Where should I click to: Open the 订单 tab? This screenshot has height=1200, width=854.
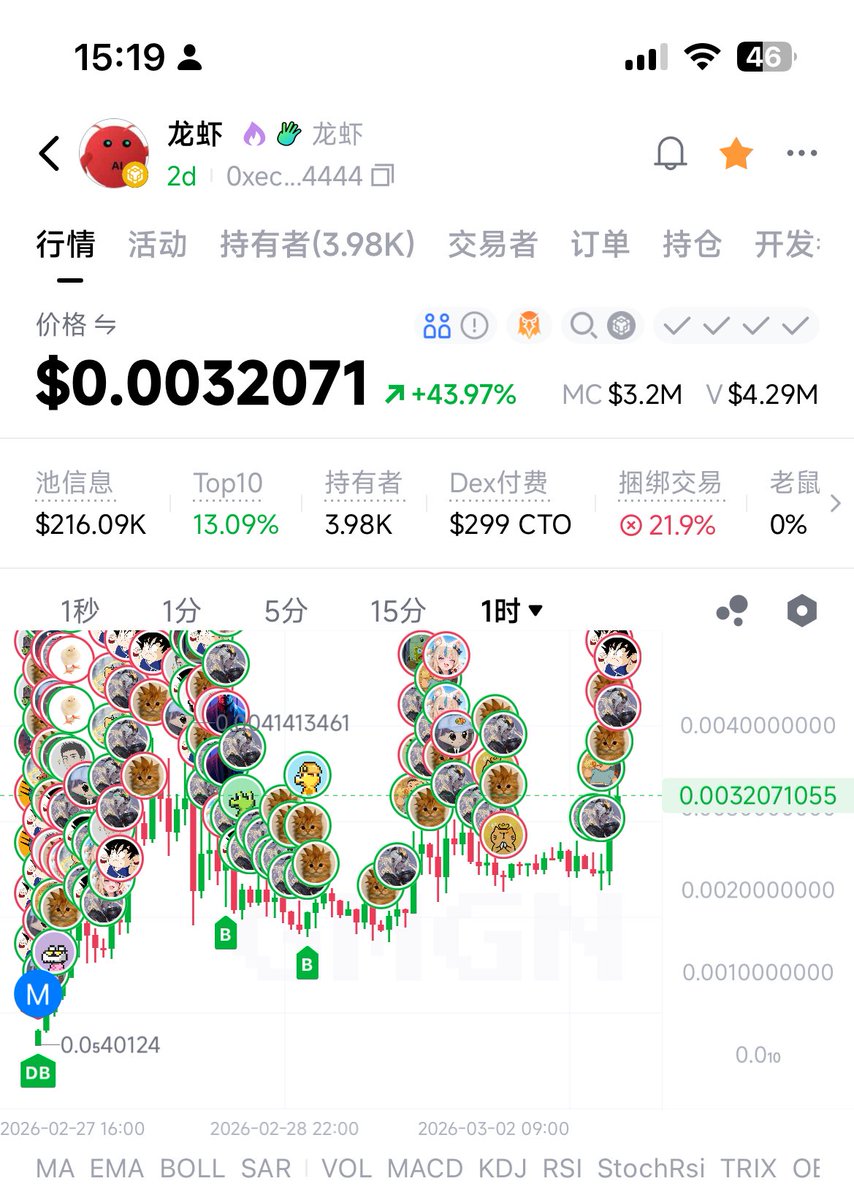coord(600,244)
